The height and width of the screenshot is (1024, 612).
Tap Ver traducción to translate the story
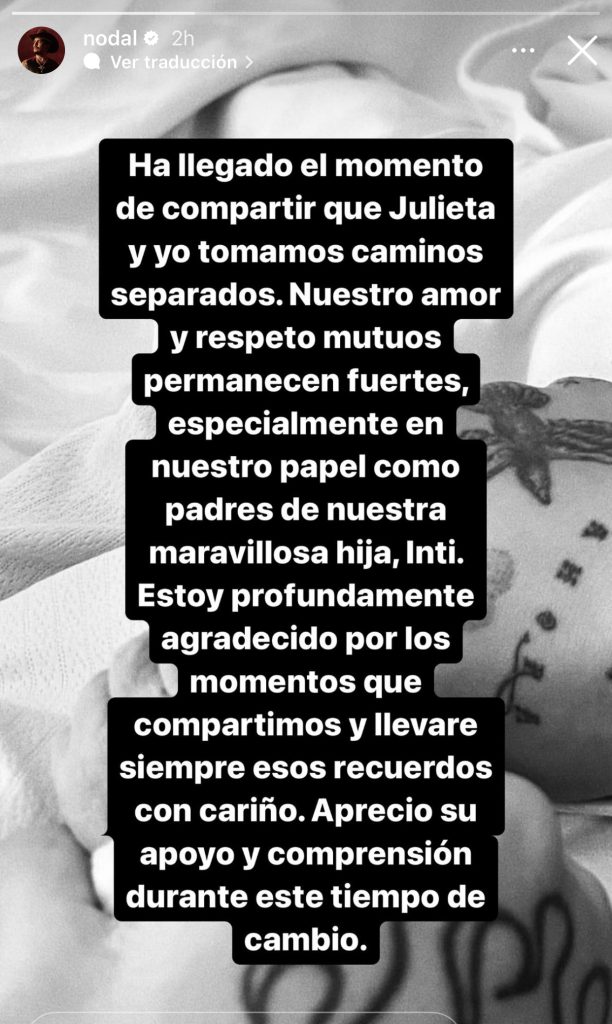click(173, 62)
